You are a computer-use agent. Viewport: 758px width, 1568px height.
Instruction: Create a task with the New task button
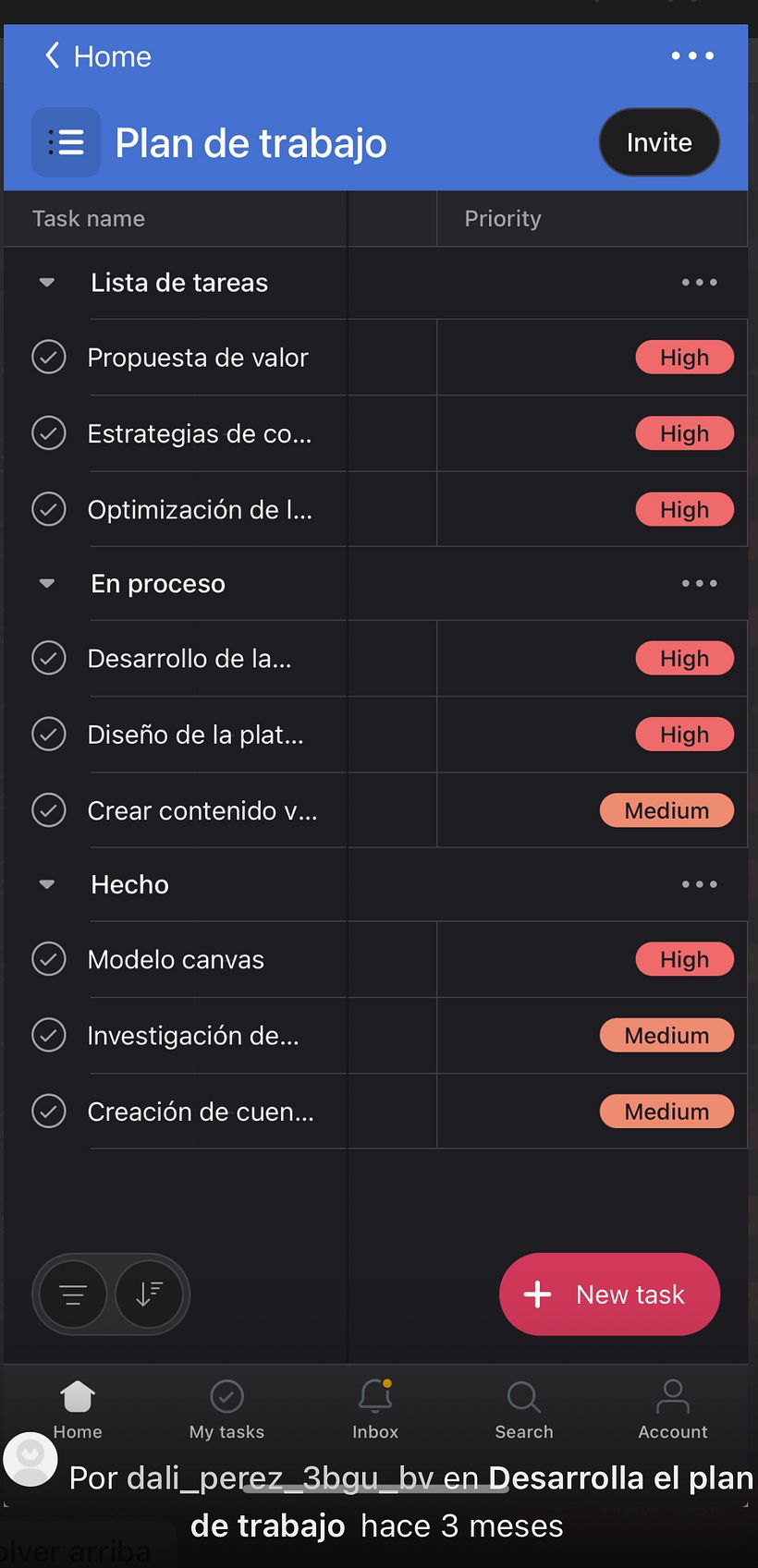pyautogui.click(x=609, y=1295)
